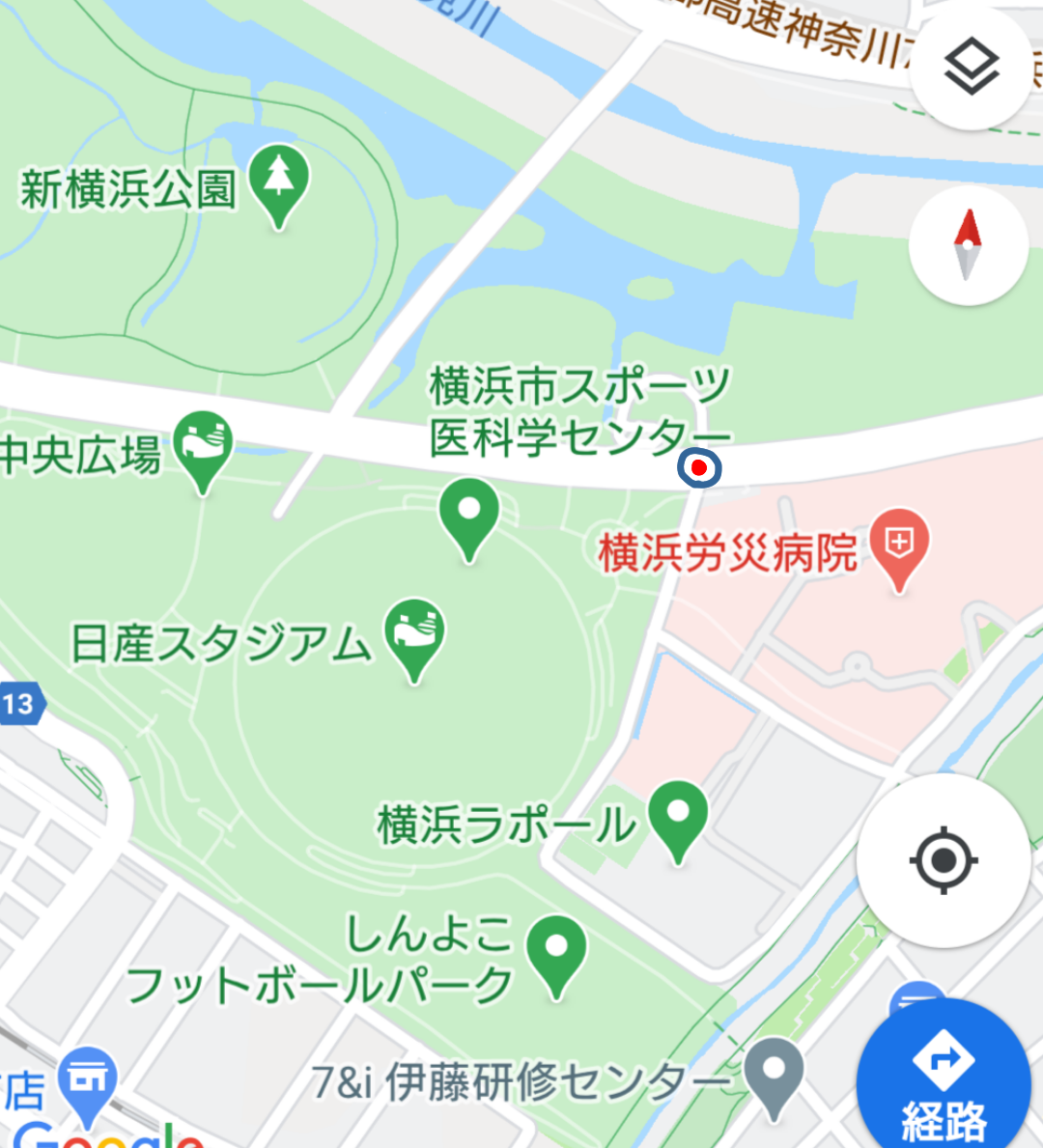Tap the 中央広場 stadium pin
The height and width of the screenshot is (1148, 1043).
203,446
